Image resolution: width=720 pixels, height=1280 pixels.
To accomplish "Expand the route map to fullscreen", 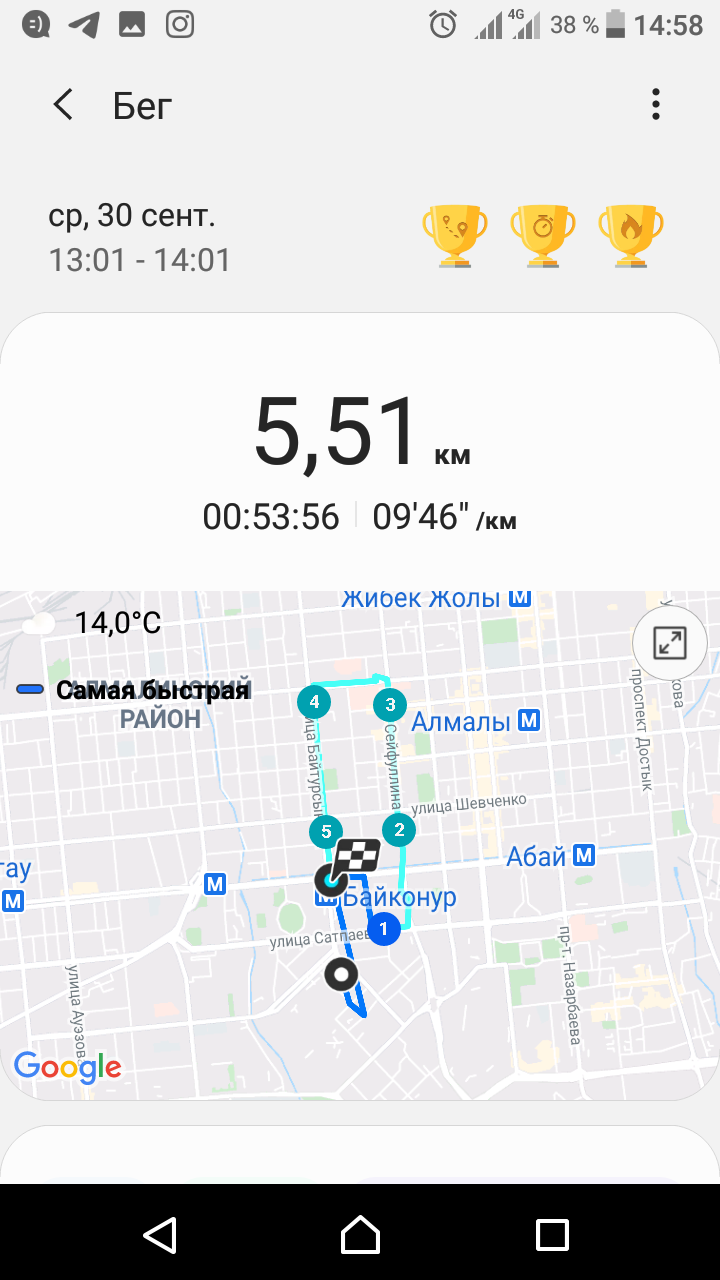I will tap(669, 643).
